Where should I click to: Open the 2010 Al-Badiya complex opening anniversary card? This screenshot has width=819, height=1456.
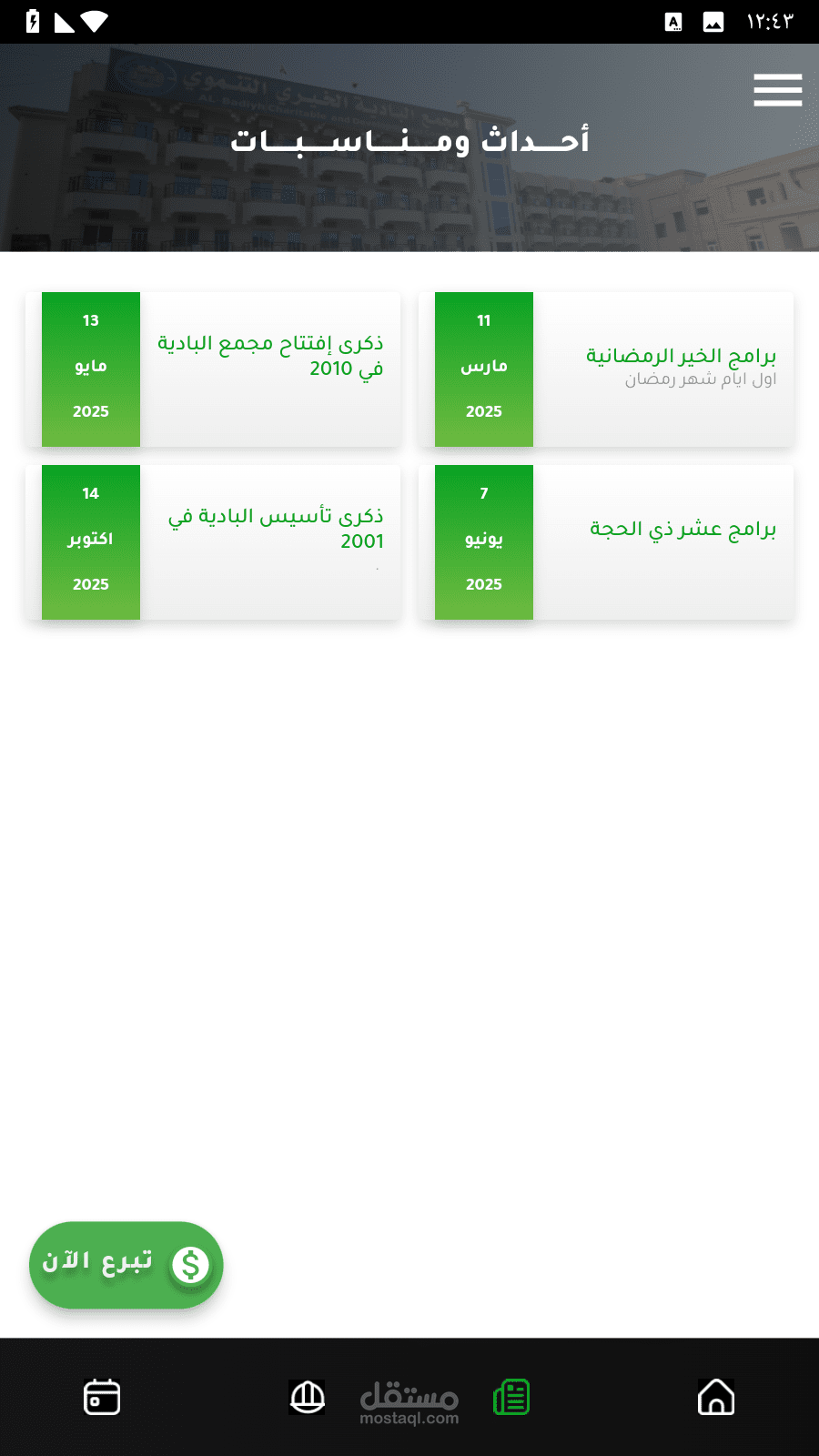click(x=213, y=369)
